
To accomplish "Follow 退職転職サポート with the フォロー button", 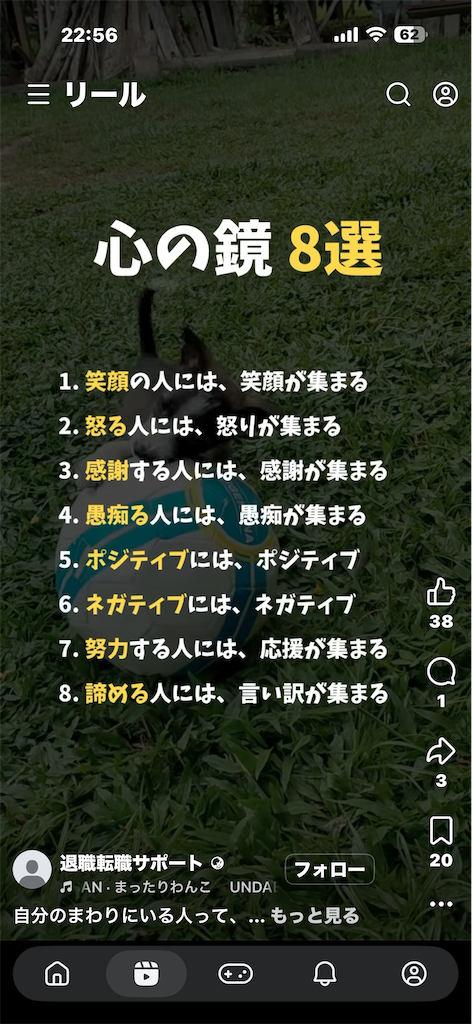I will [330, 869].
